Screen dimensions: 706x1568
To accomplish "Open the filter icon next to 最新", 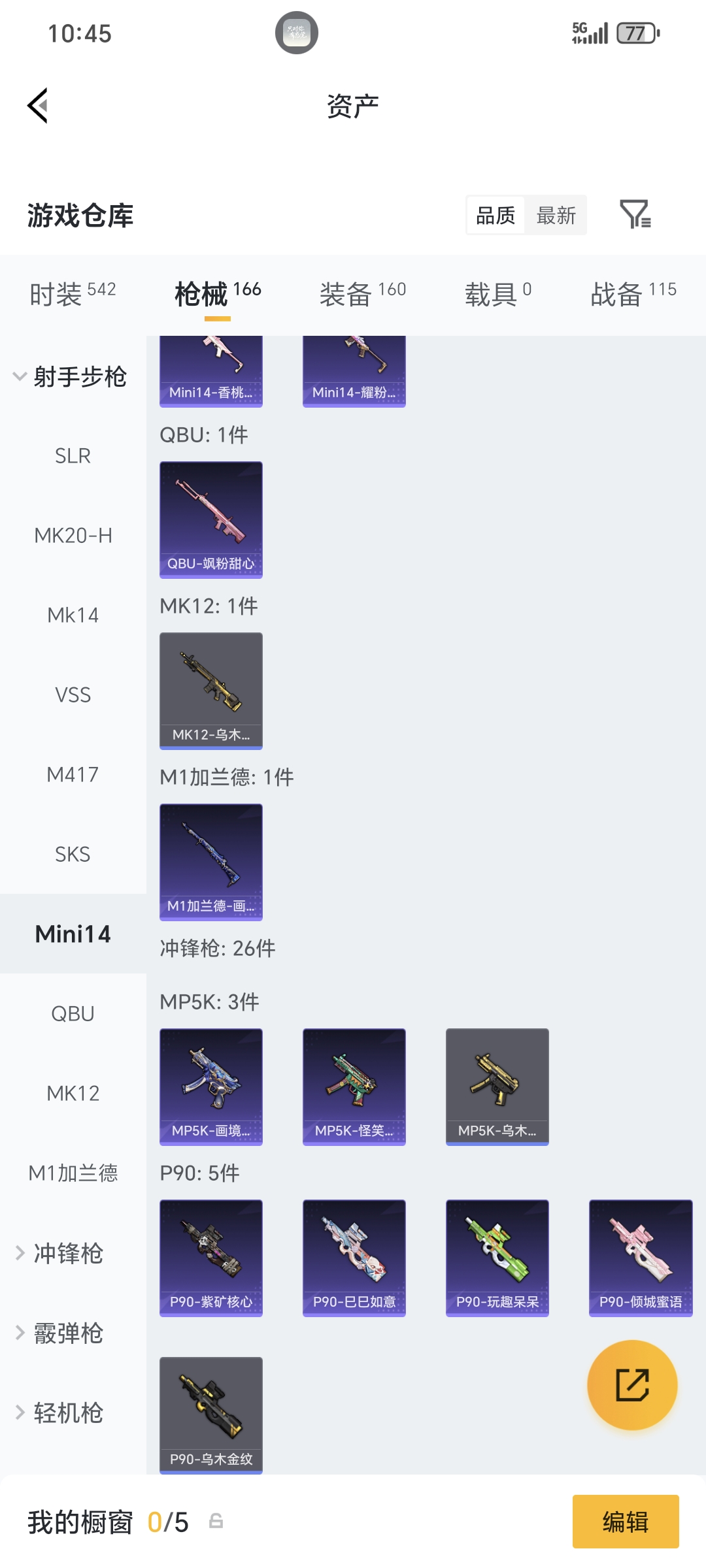I will (x=635, y=214).
